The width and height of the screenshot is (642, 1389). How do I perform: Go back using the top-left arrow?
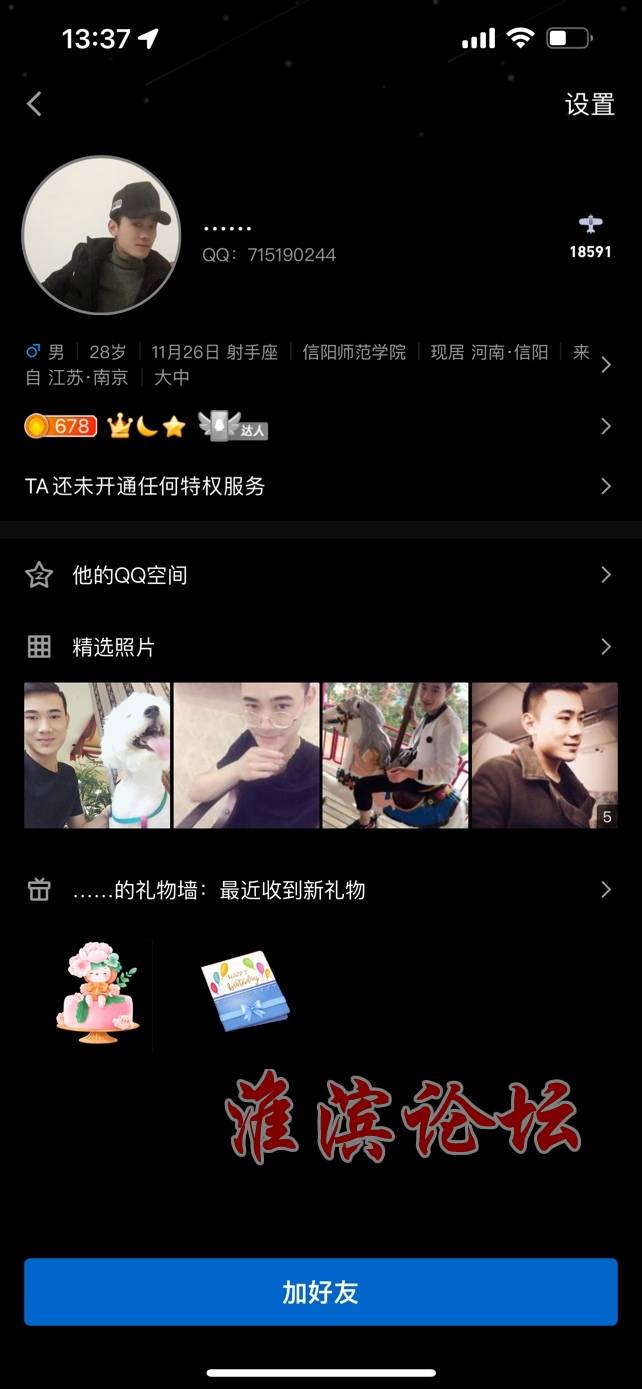(35, 104)
